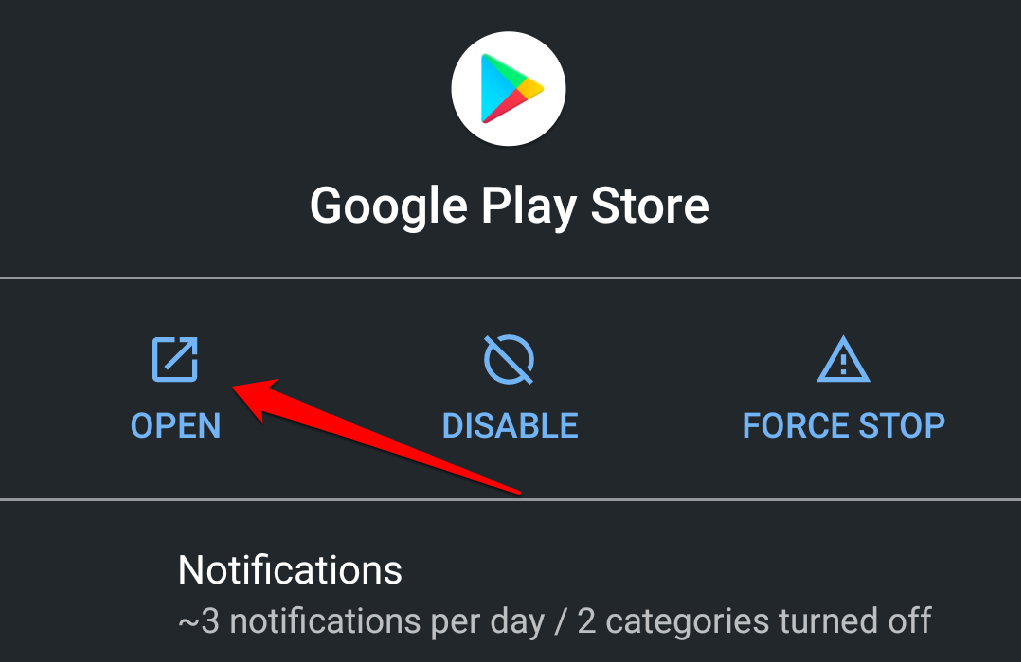
Task: Open the Google Play Store app
Action: pyautogui.click(x=175, y=388)
